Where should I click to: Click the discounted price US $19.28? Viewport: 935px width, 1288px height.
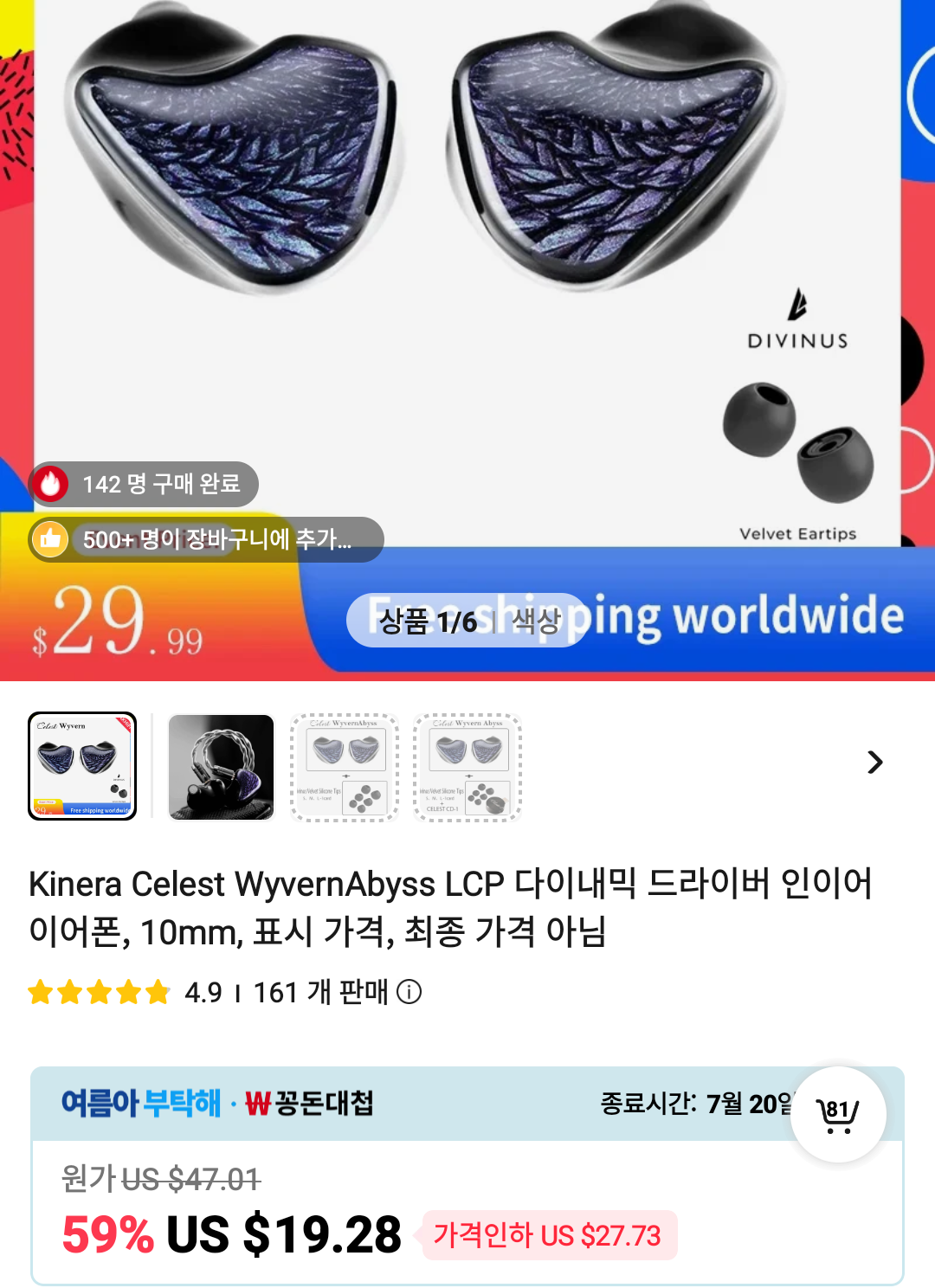[x=282, y=1235]
